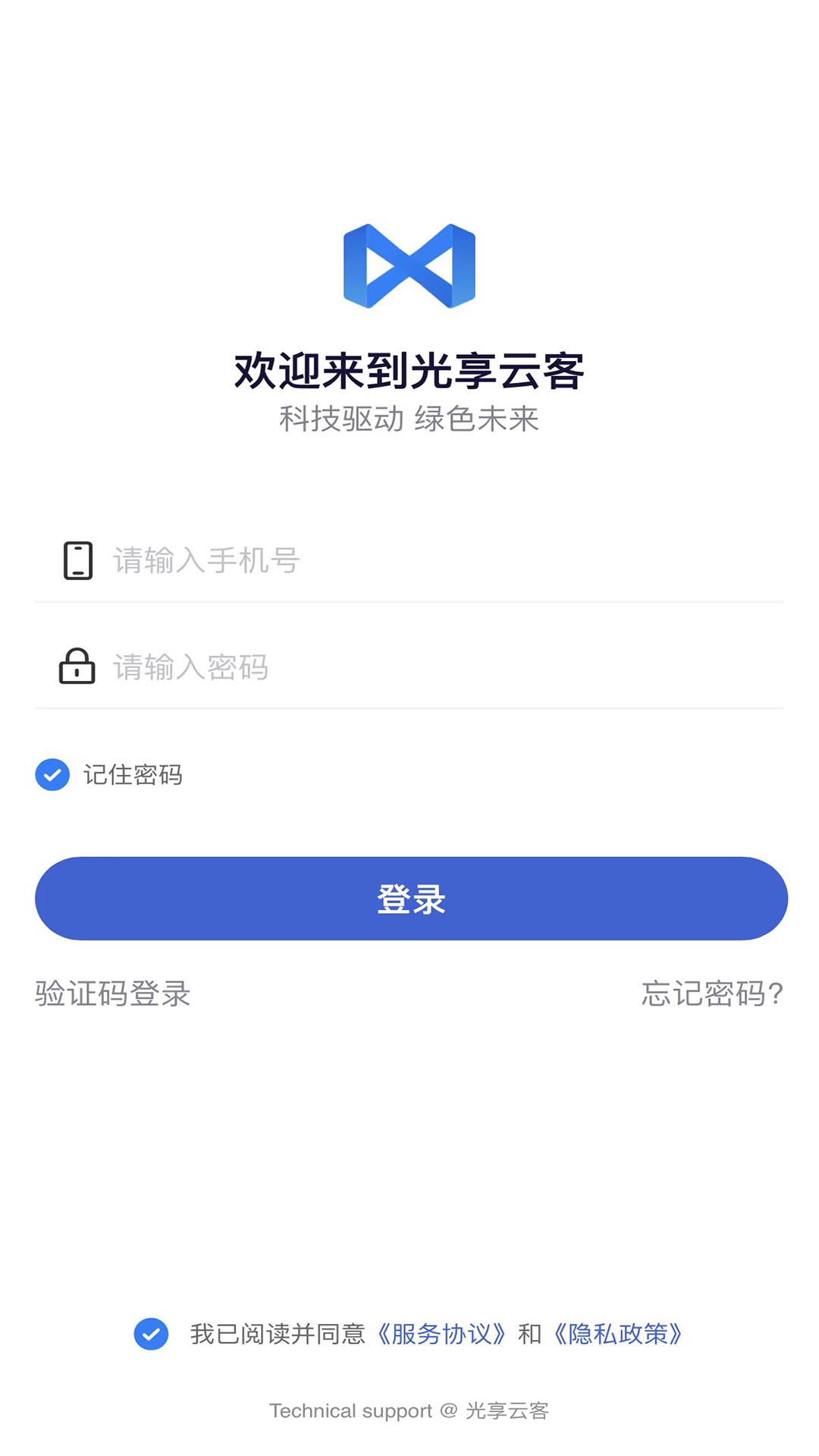The height and width of the screenshot is (1456, 819).
Task: Open 忘记密码? link
Action: [712, 993]
